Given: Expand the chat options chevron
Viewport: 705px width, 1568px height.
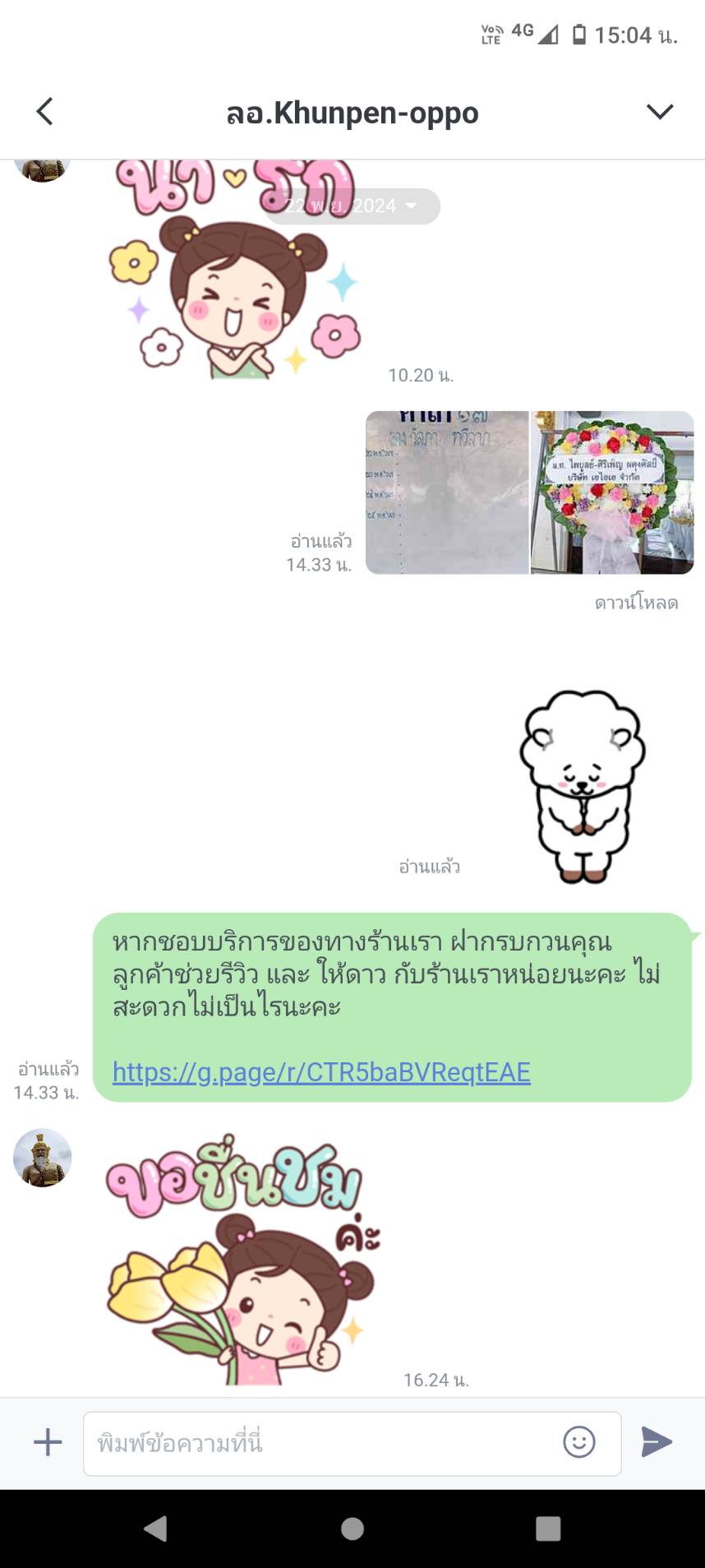Looking at the screenshot, I should (x=660, y=112).
